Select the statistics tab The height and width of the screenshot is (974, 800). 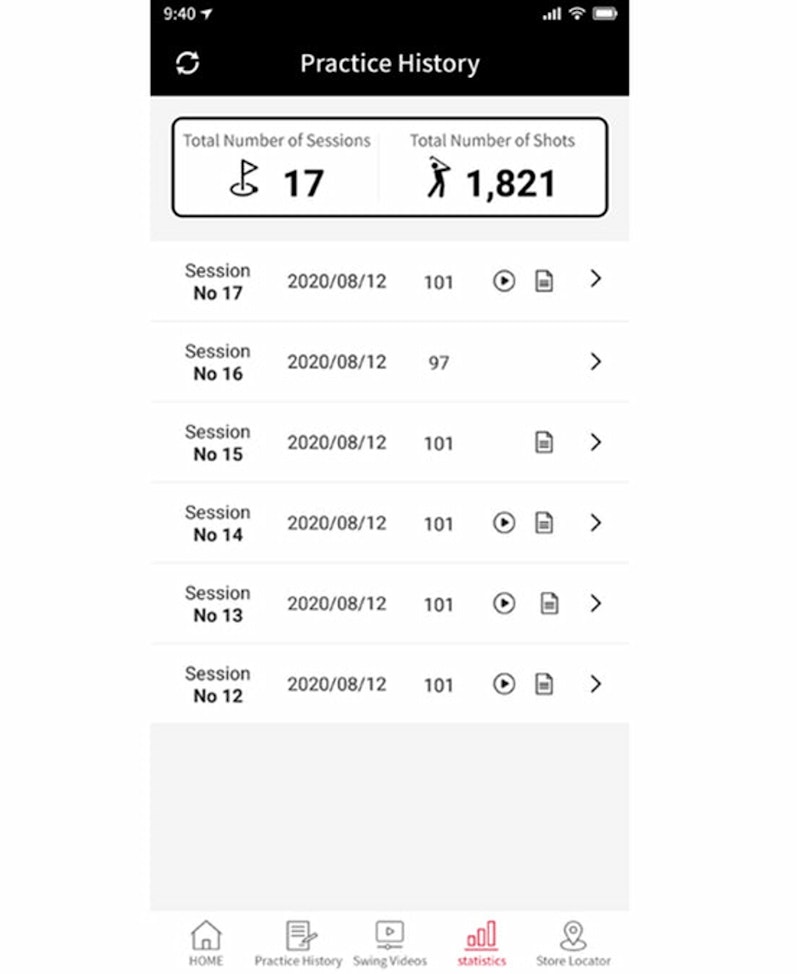point(481,943)
